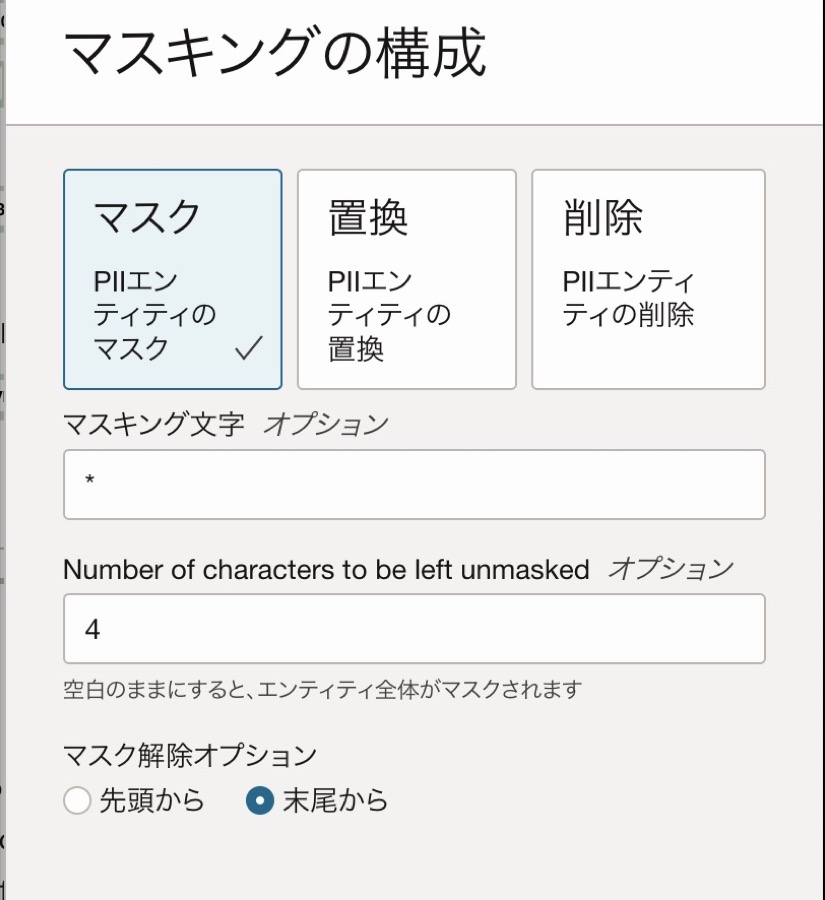The image size is (825, 900).
Task: Choose the 置換 replace option card
Action: (406, 279)
